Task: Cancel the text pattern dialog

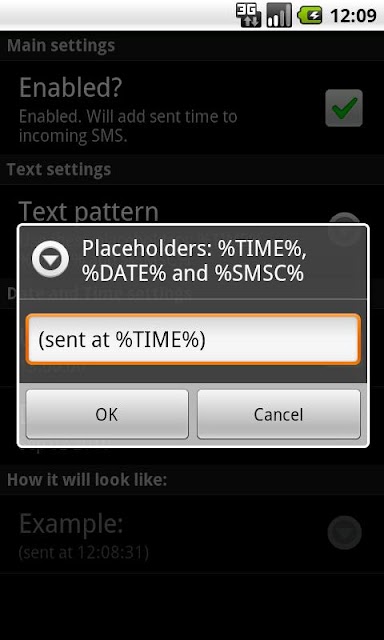Action: [x=279, y=414]
